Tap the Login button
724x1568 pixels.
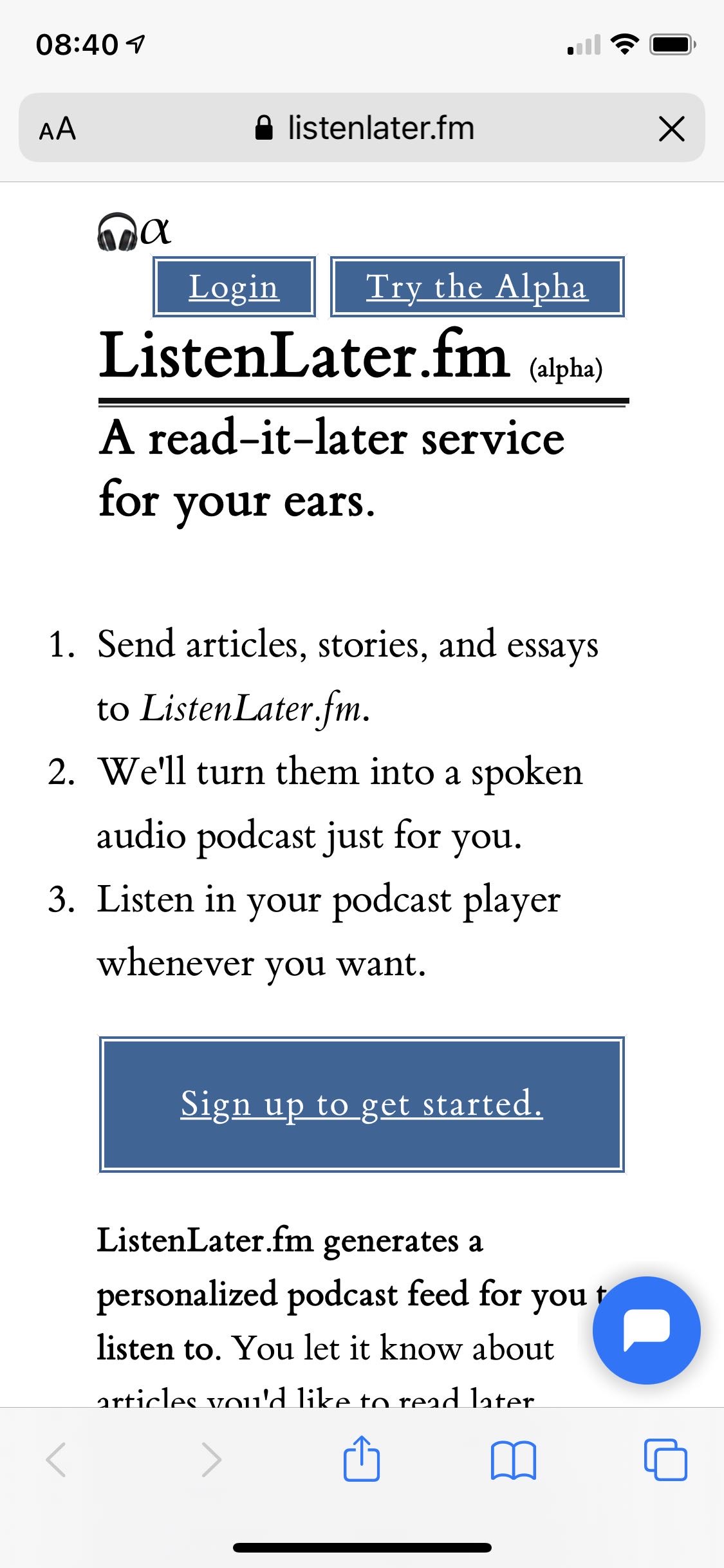click(234, 287)
